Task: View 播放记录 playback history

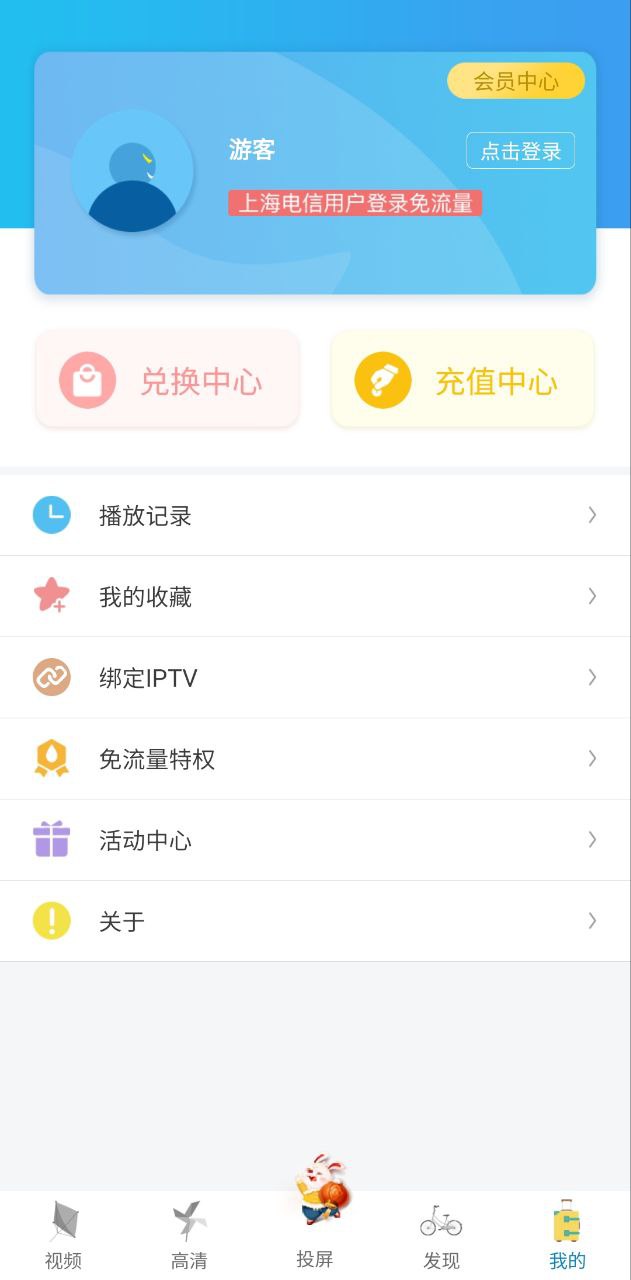Action: [x=315, y=515]
